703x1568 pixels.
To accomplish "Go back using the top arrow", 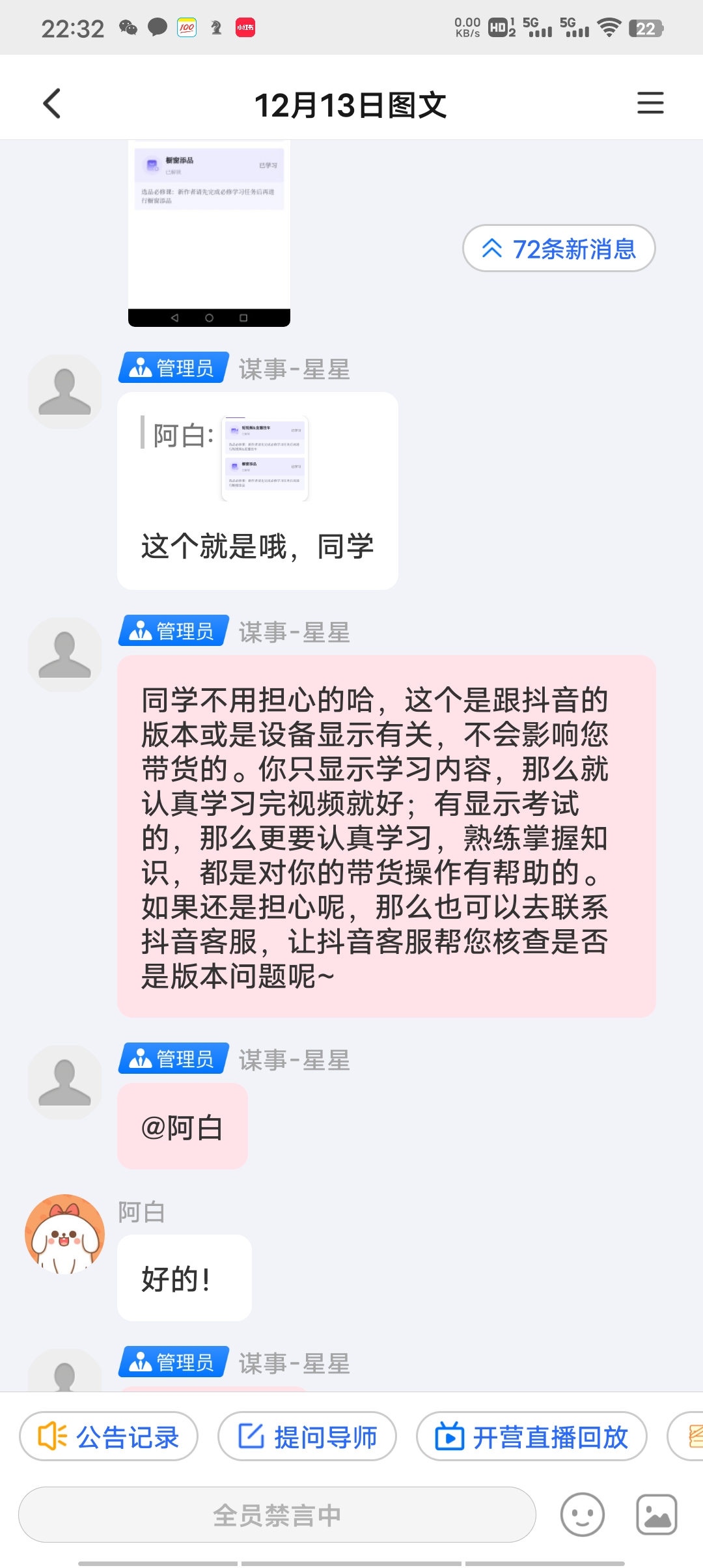I will point(52,104).
